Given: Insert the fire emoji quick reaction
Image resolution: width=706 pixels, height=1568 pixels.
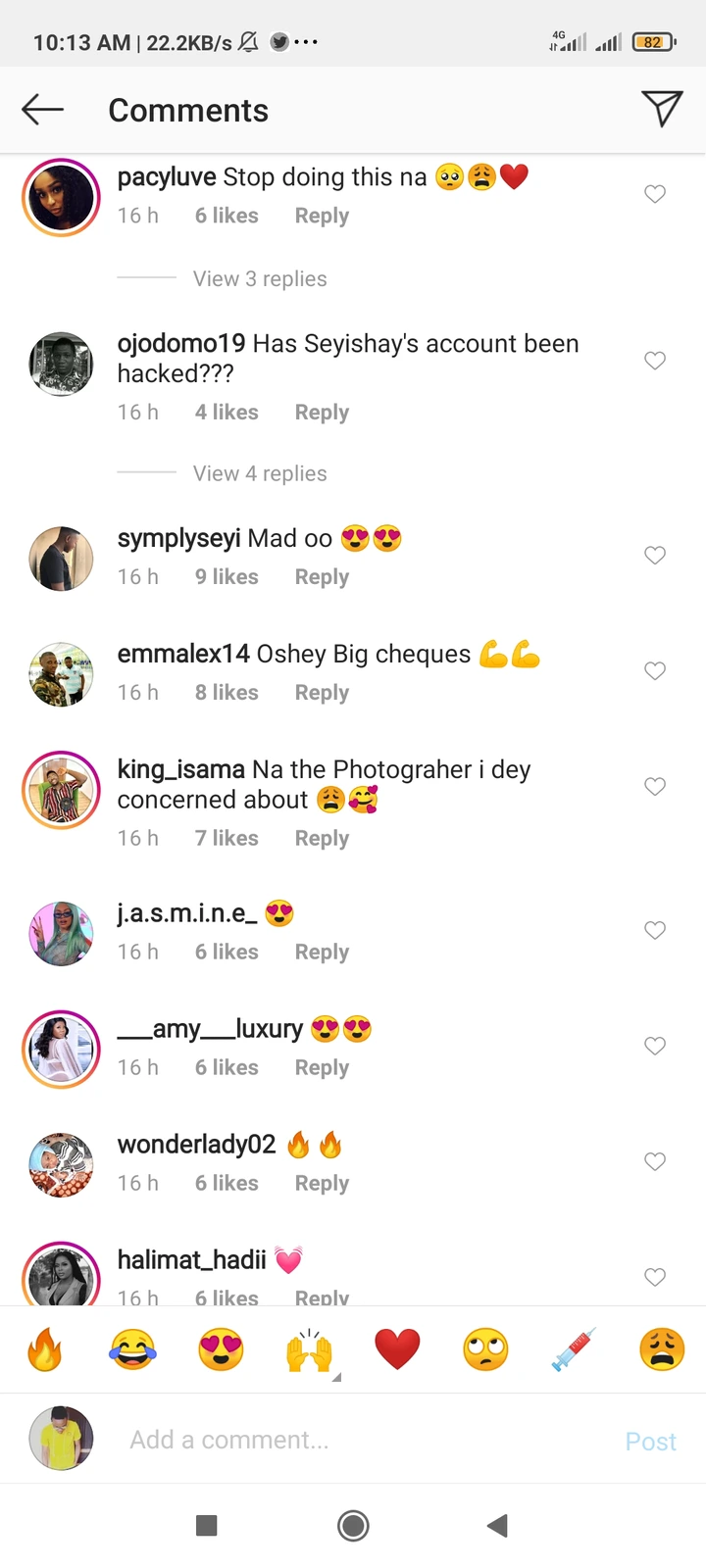Looking at the screenshot, I should (44, 1349).
